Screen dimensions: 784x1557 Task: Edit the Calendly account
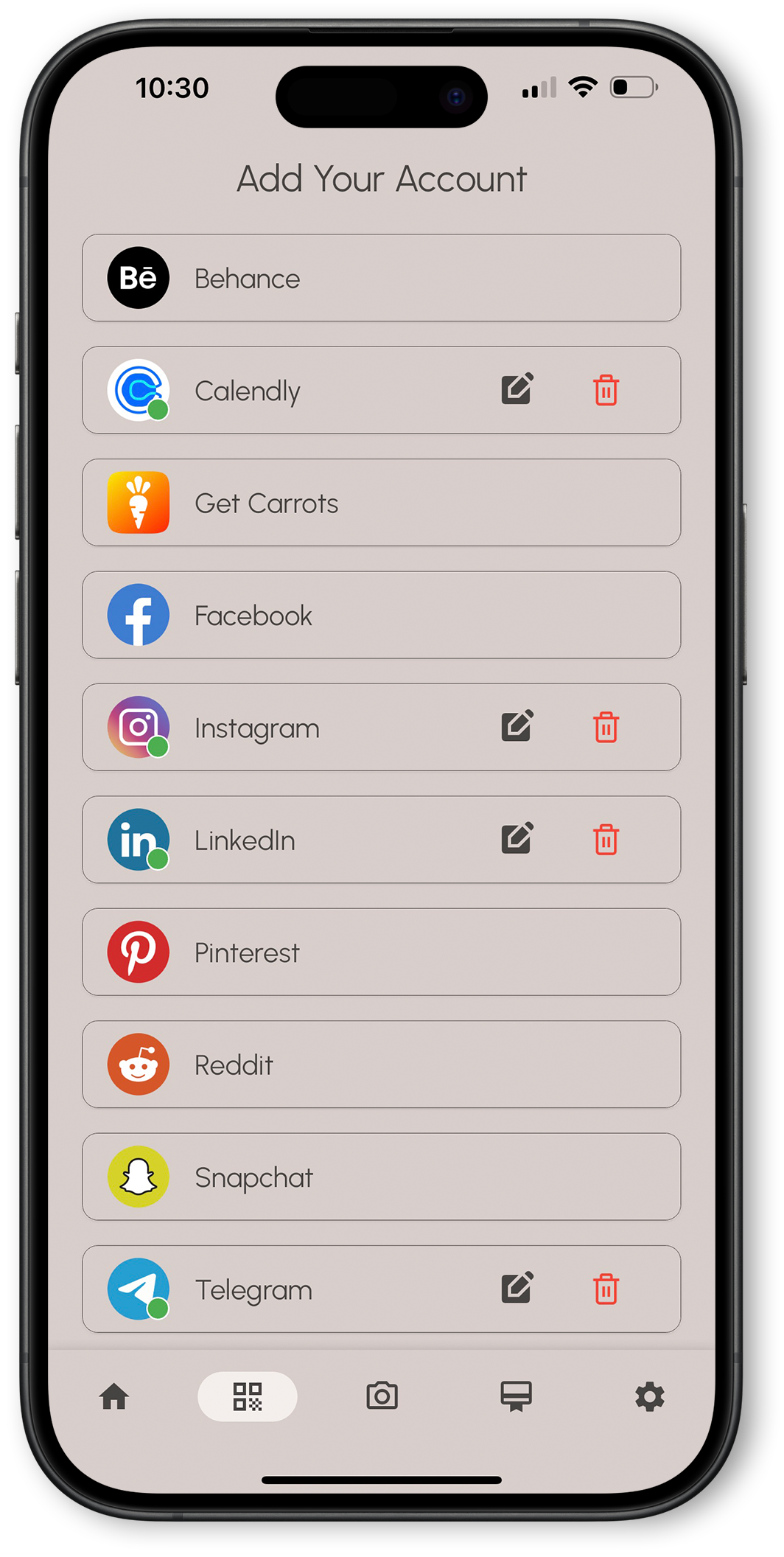pos(517,389)
